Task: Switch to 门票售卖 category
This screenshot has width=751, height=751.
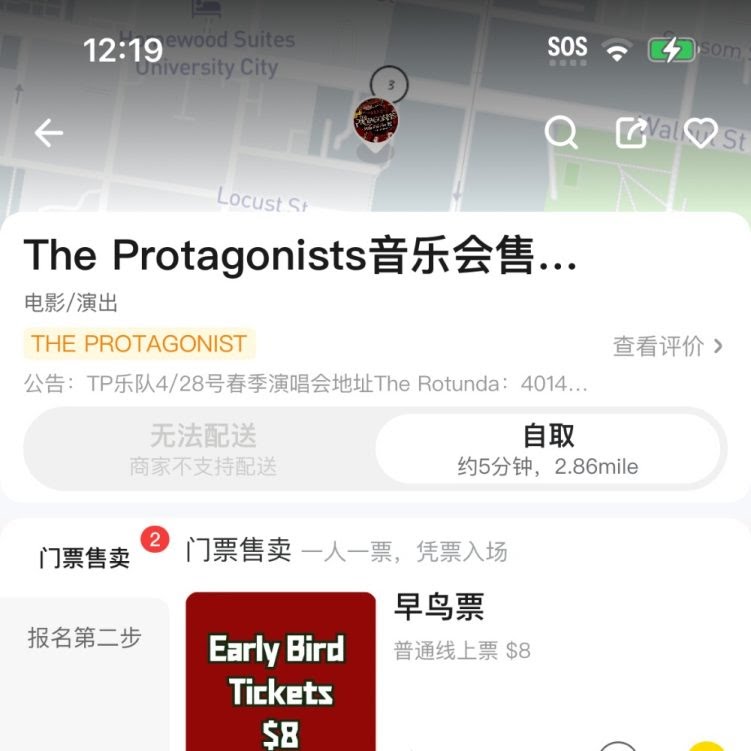Action: (85, 558)
